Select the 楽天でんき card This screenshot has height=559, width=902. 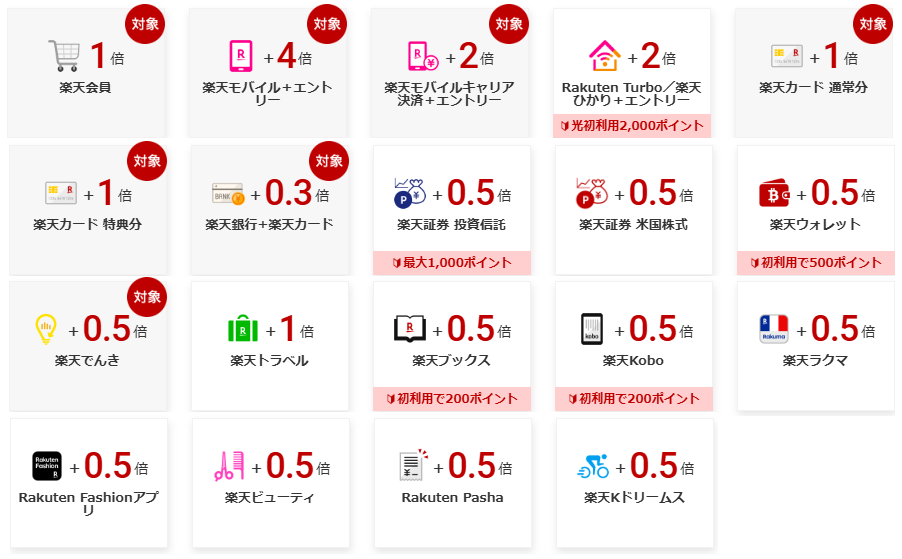[x=88, y=345]
